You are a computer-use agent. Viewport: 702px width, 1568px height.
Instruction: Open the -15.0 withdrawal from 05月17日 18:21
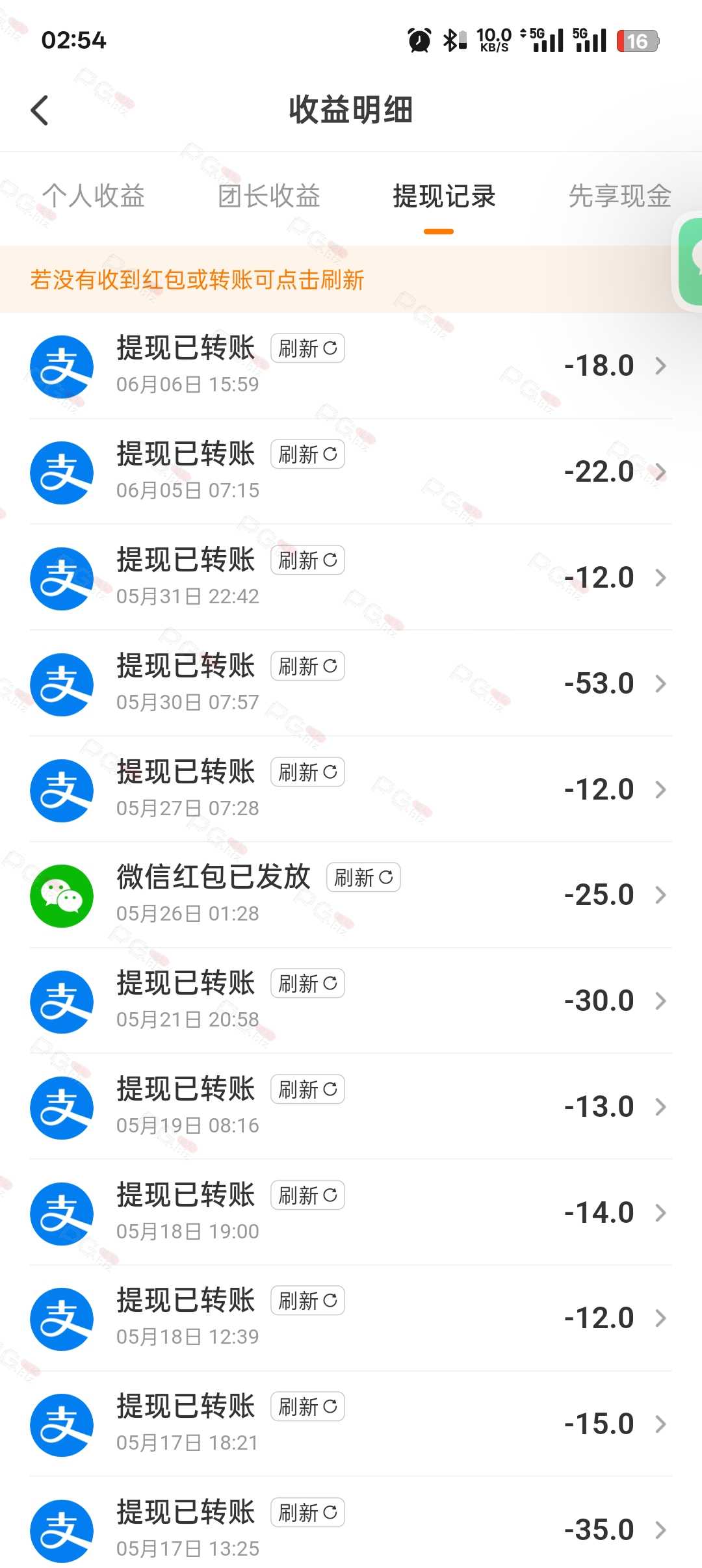coord(351,1424)
